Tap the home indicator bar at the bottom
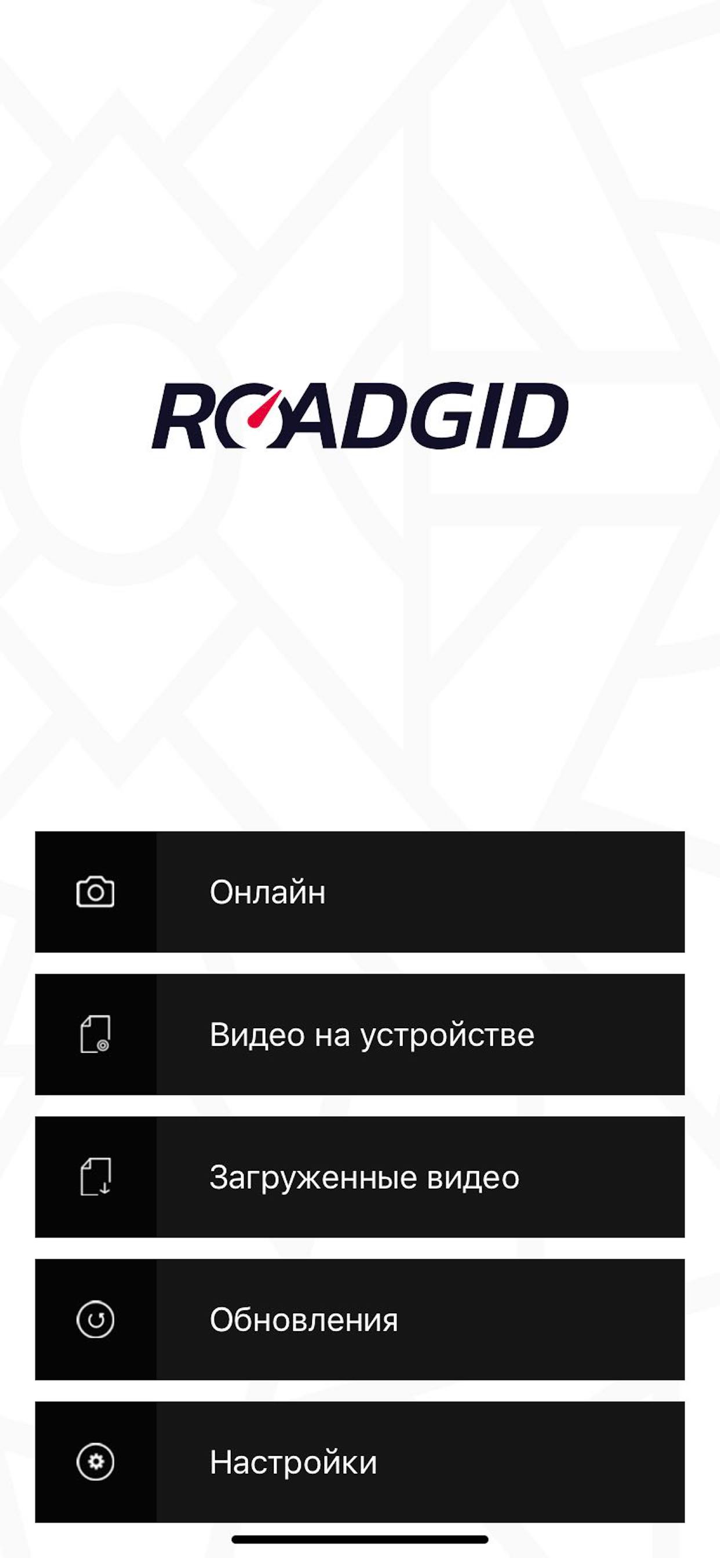Viewport: 720px width, 1558px height. click(360, 1540)
